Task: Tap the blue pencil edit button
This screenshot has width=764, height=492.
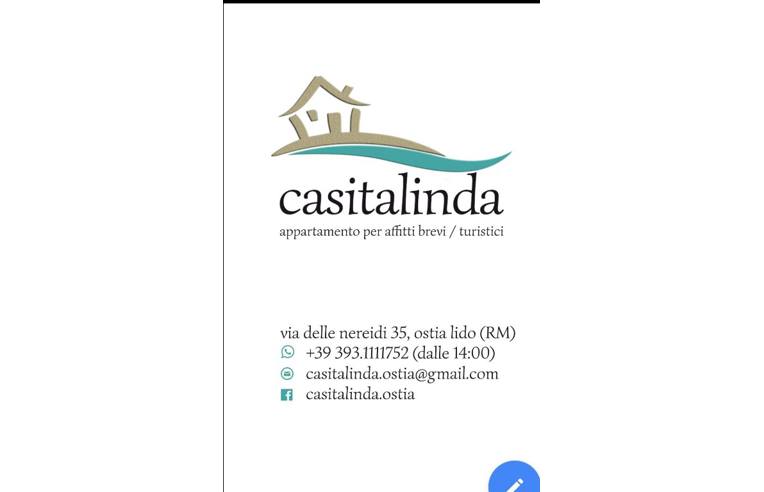Action: point(514,478)
